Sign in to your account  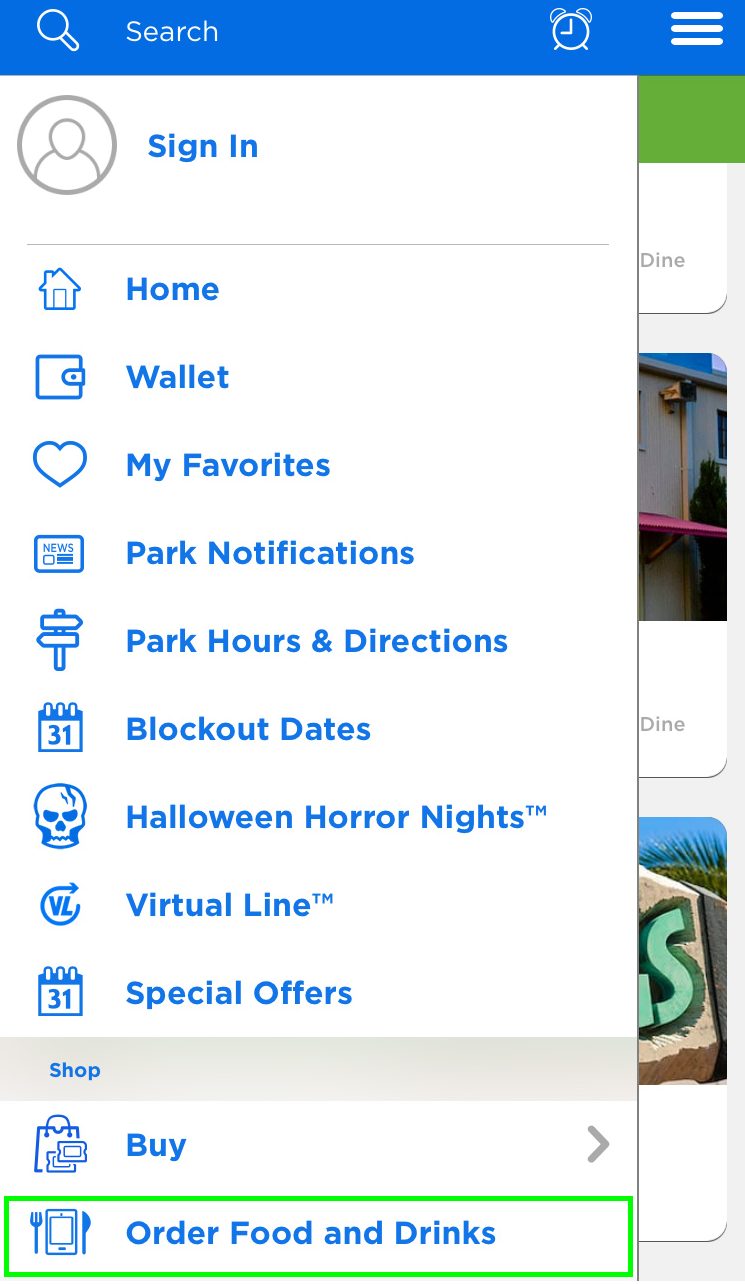coord(202,146)
